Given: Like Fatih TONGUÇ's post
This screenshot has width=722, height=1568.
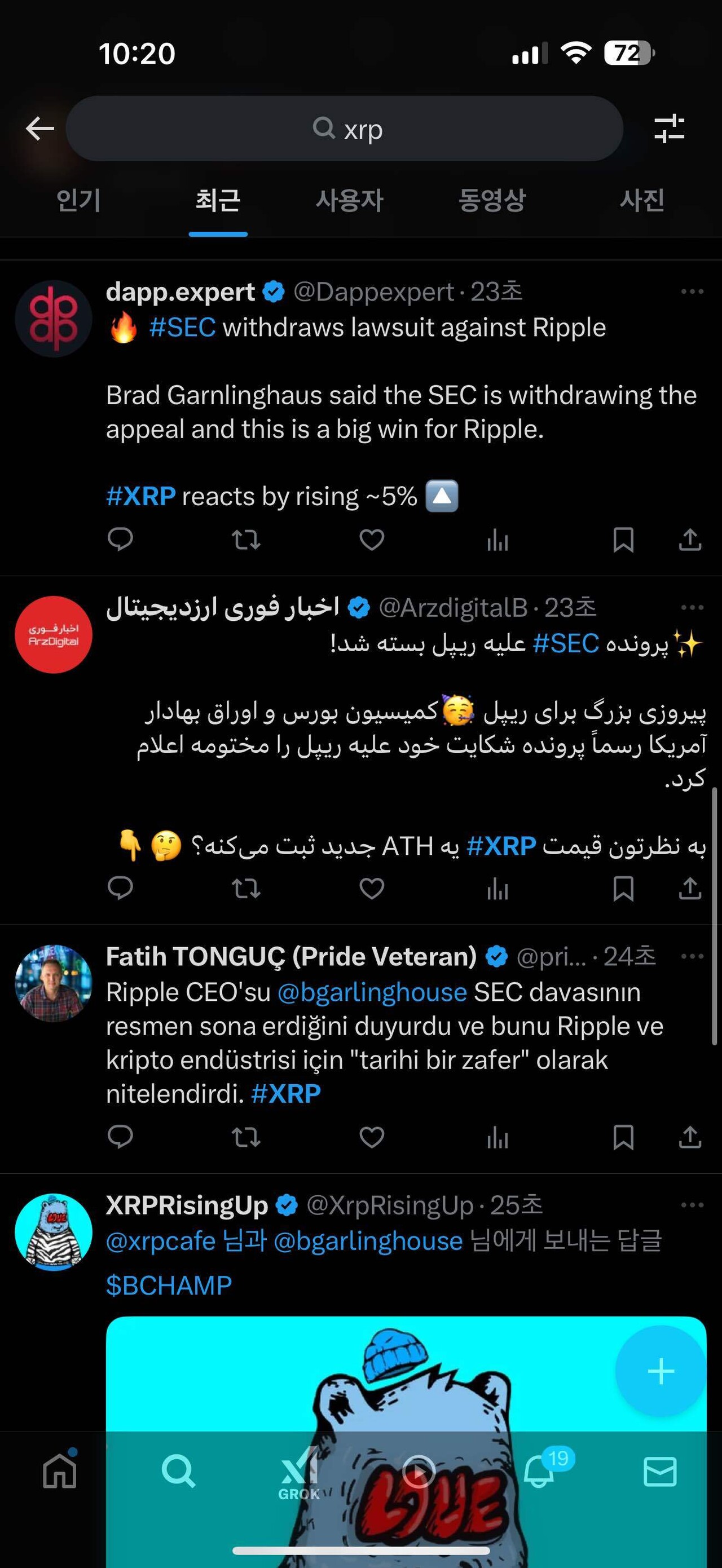Looking at the screenshot, I should tap(371, 1137).
